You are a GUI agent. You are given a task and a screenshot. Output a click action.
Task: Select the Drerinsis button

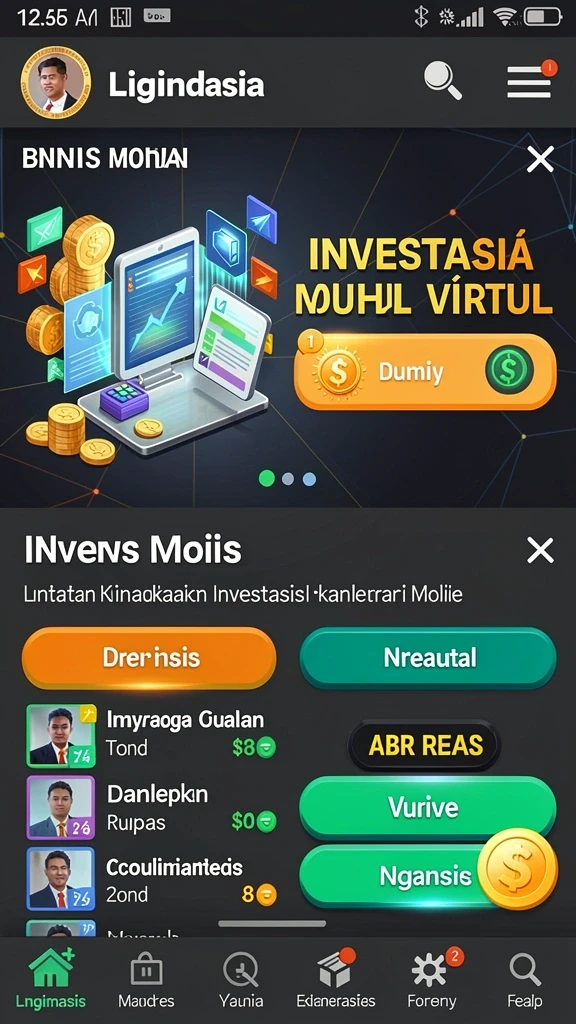(x=150, y=658)
